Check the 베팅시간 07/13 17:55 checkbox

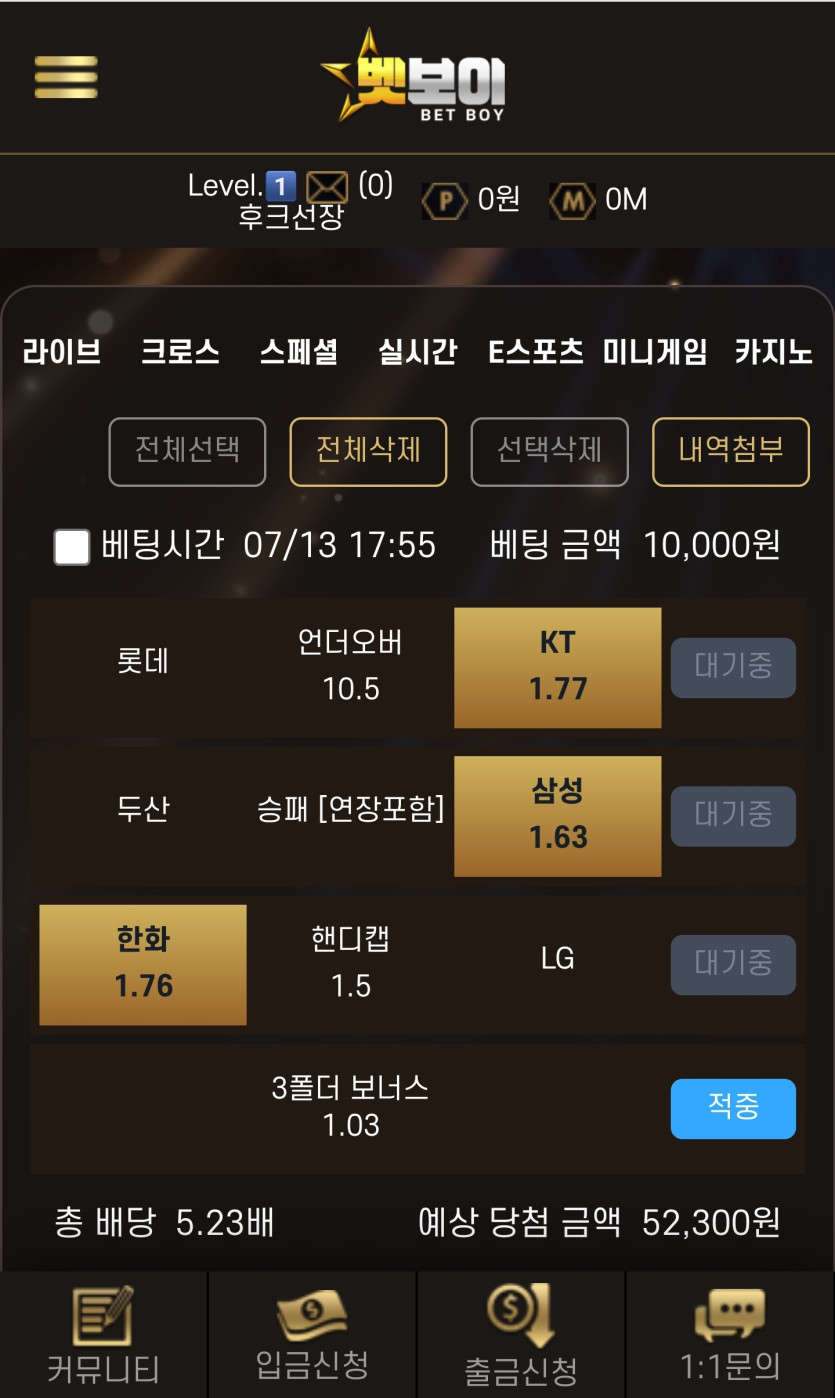point(72,547)
